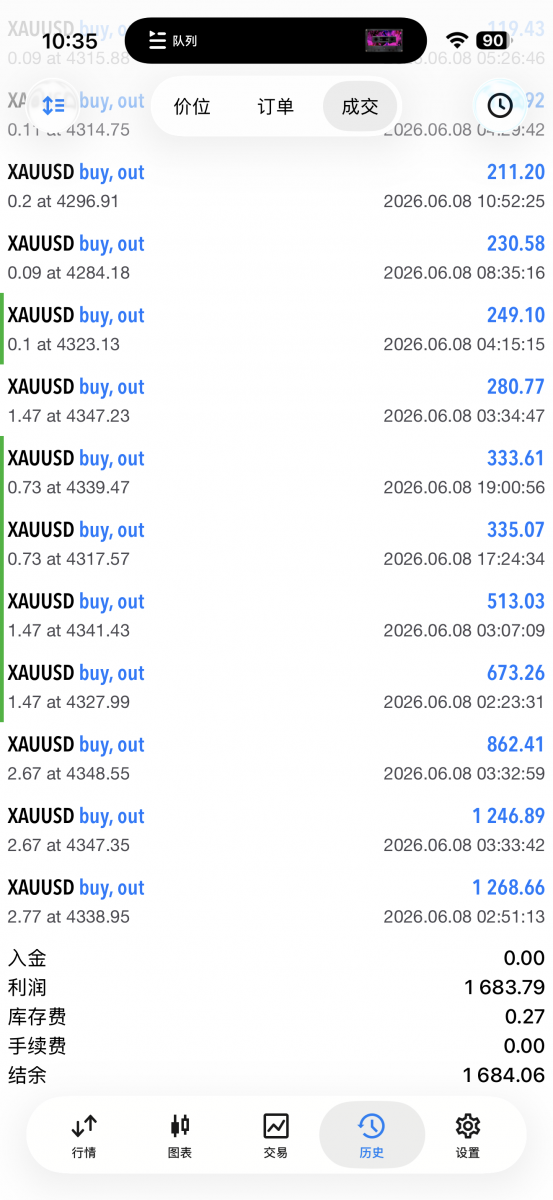Open the deal with profit 280.77
Screen dimensions: 553x1200
point(276,401)
